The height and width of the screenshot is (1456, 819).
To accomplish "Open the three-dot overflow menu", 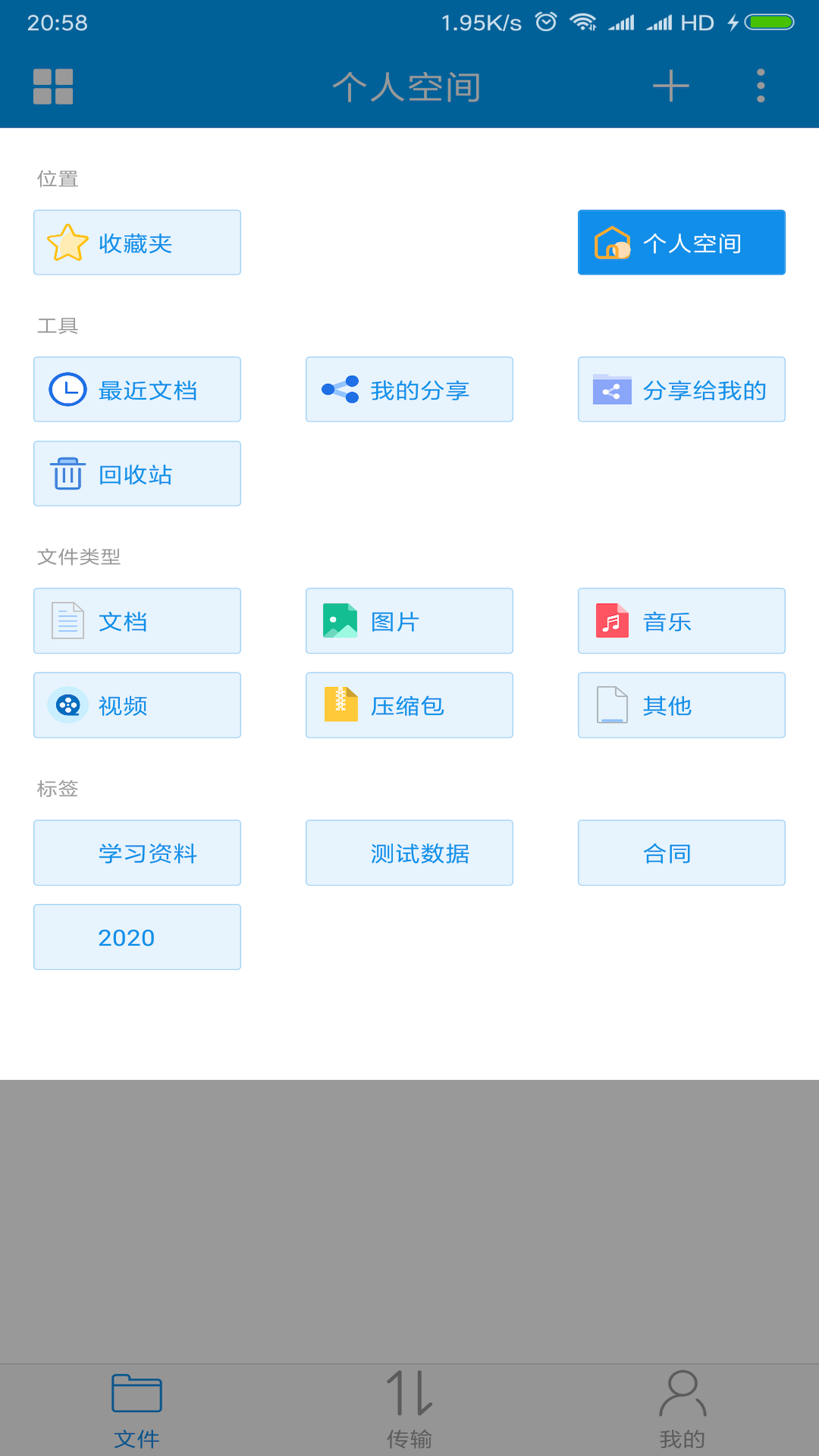I will click(x=761, y=86).
